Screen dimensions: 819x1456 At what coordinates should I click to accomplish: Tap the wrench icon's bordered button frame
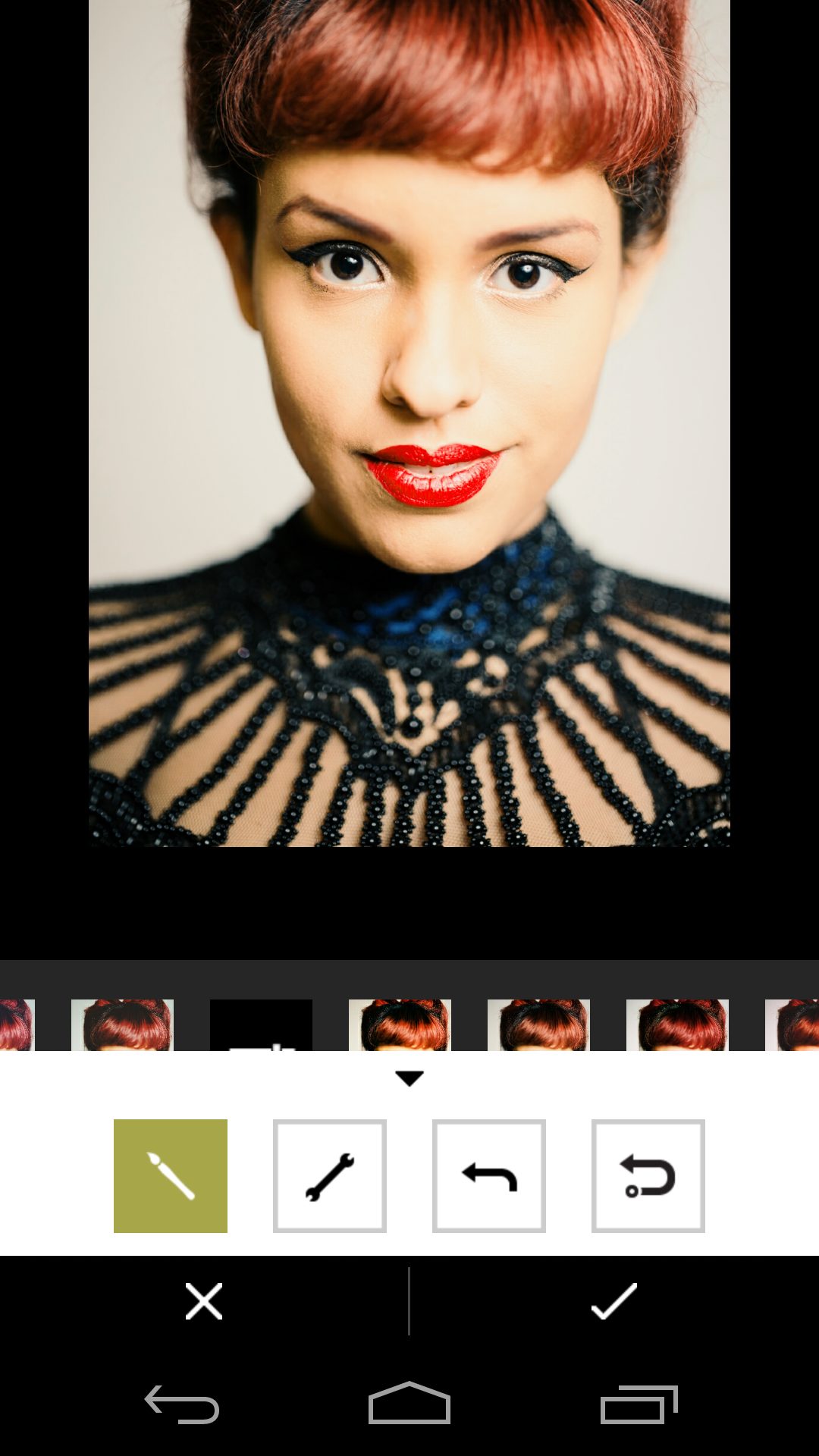coord(330,1172)
